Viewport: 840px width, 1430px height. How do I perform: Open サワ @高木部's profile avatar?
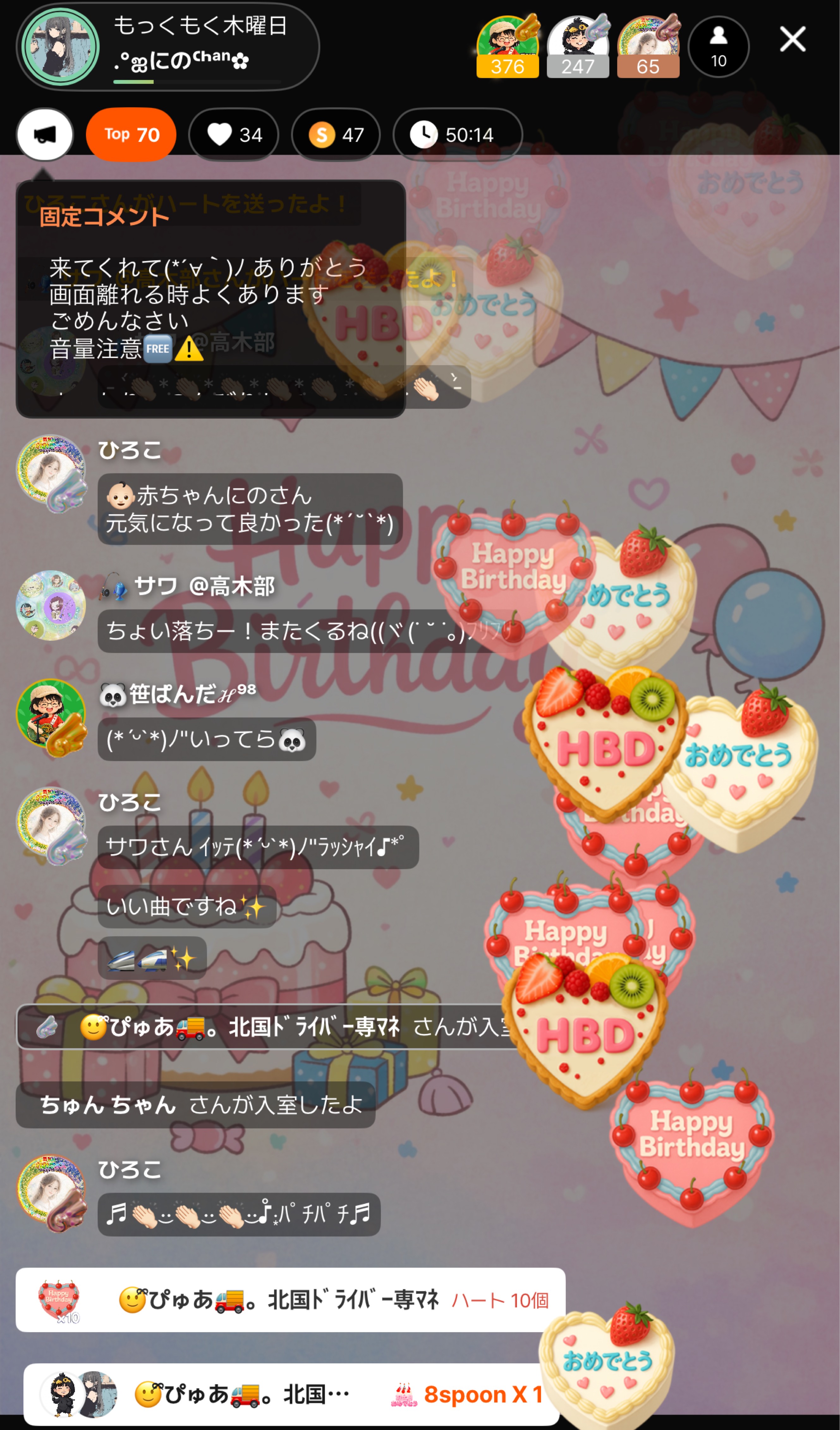pyautogui.click(x=51, y=605)
